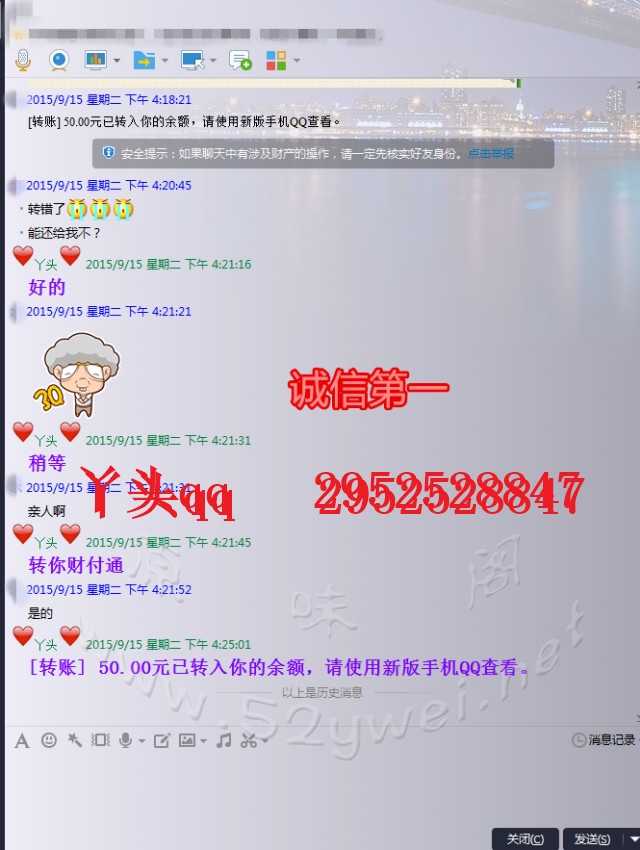Start a voice call
The height and width of the screenshot is (850, 640).
(22, 60)
